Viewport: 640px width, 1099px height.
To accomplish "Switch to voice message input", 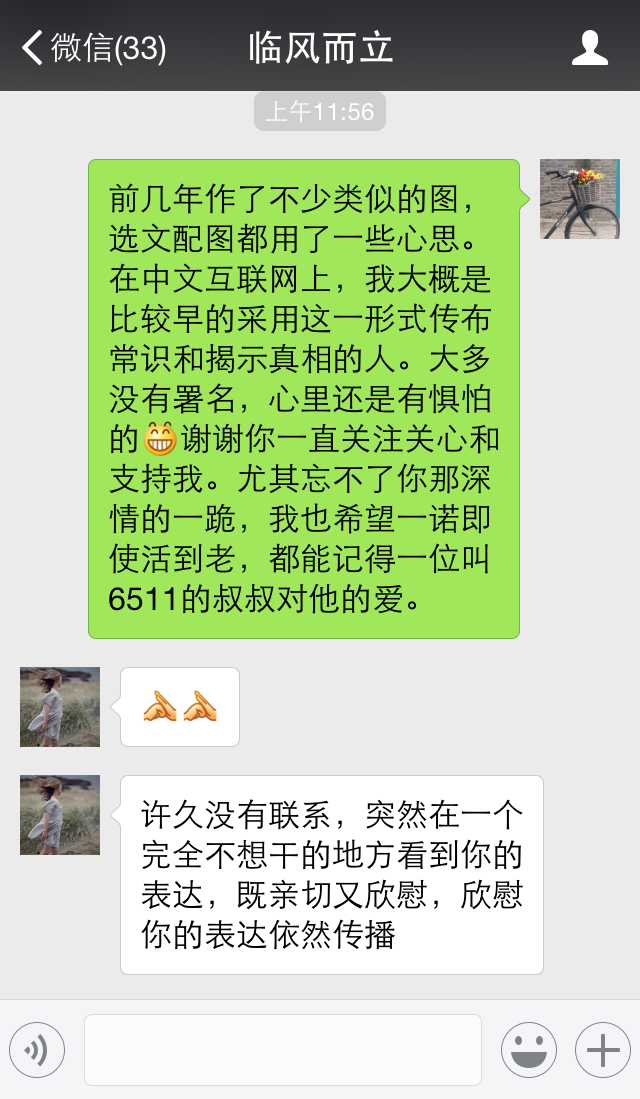I will [x=37, y=1050].
